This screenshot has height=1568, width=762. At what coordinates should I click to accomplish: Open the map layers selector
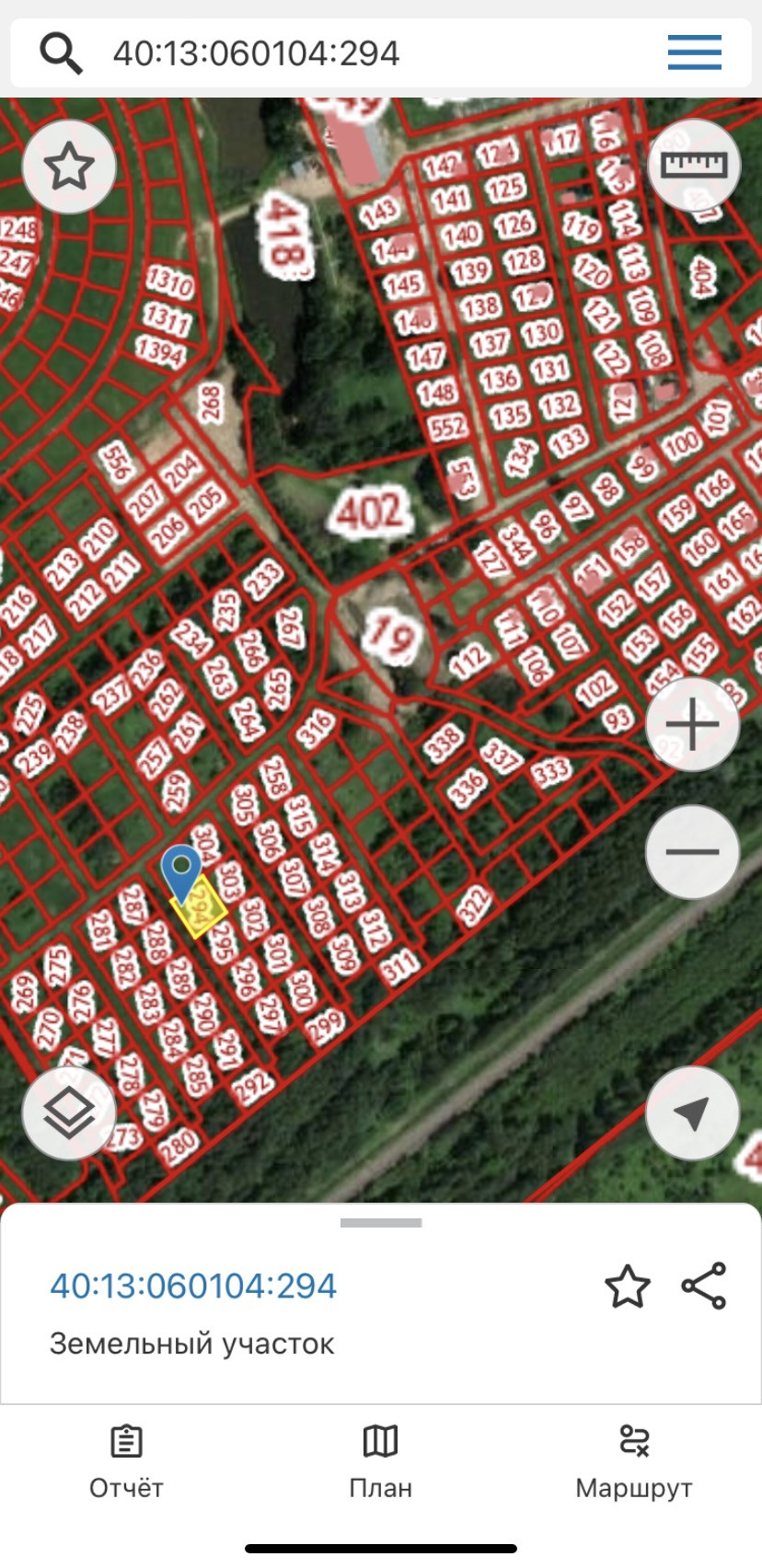click(69, 1113)
